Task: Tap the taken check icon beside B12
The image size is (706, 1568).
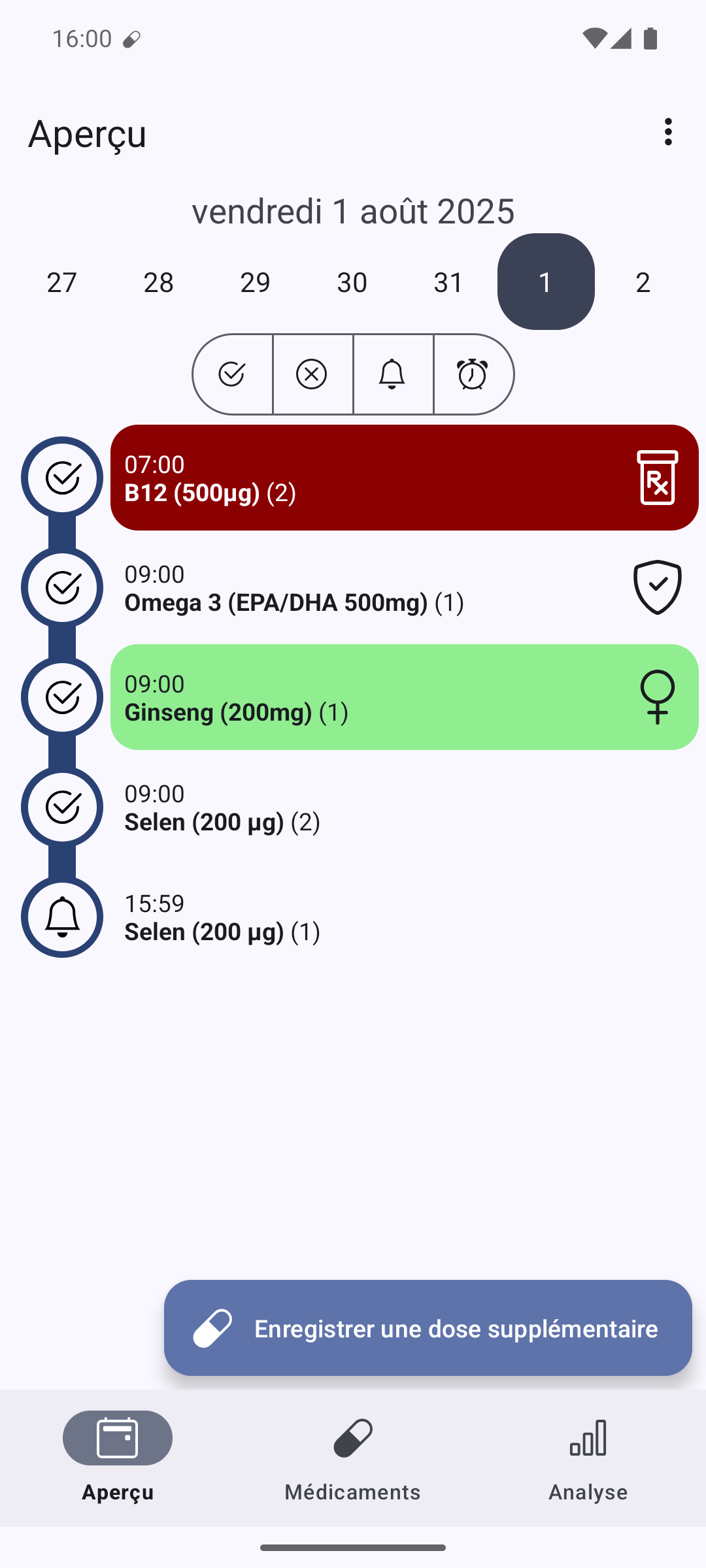Action: click(62, 478)
